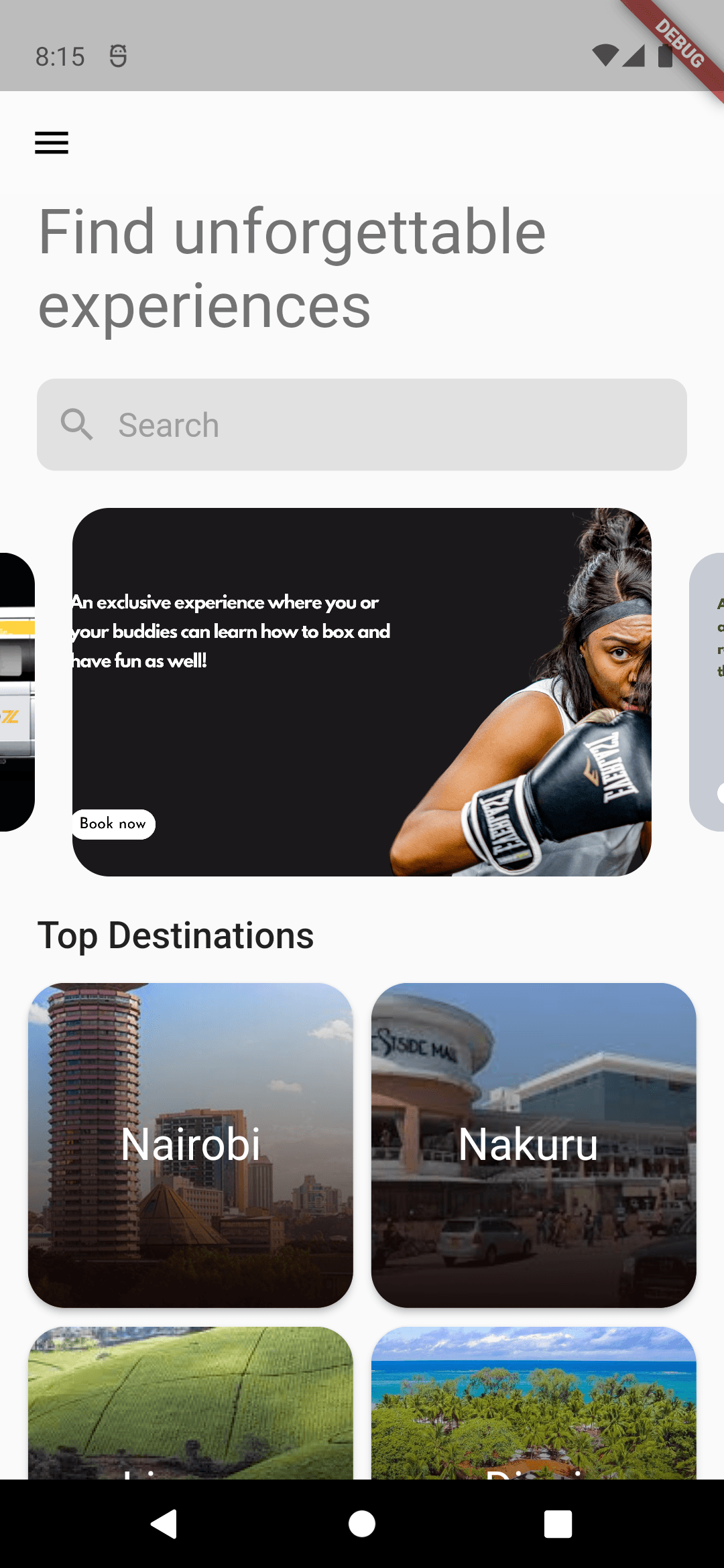
Task: Go to the home screen
Action: pos(362,1524)
